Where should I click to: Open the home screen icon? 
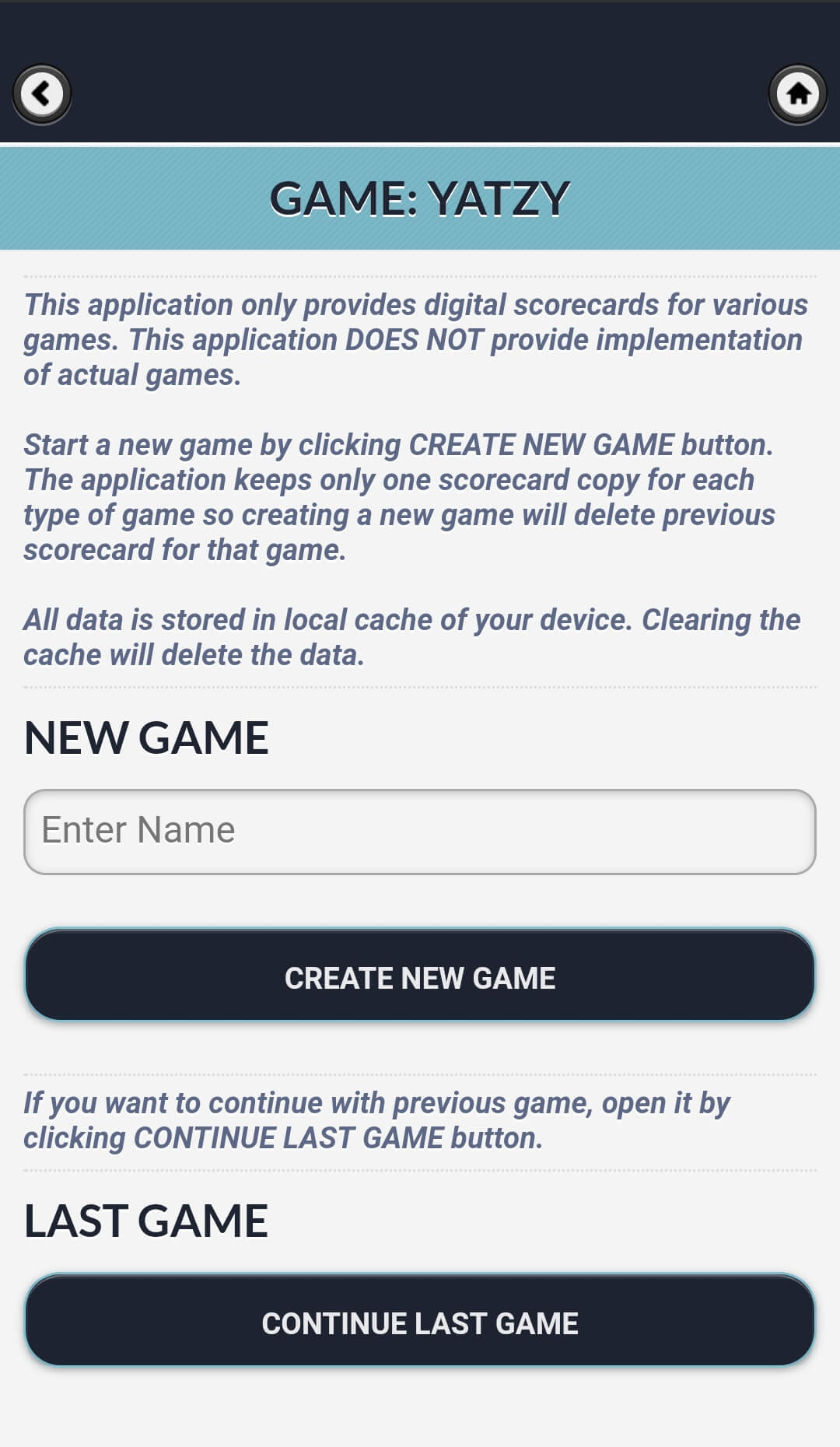[798, 94]
